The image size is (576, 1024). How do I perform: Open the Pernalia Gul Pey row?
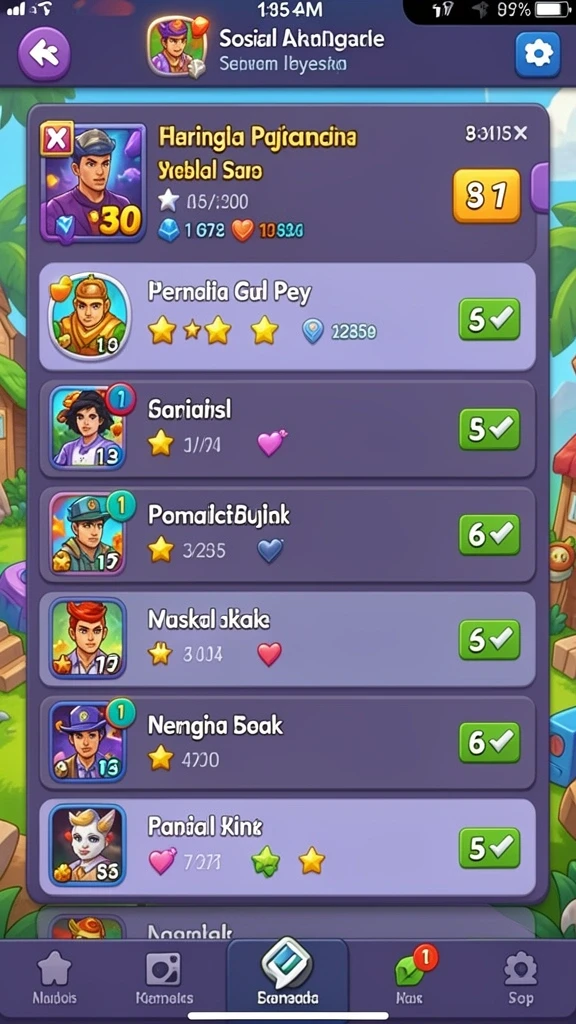click(x=287, y=317)
